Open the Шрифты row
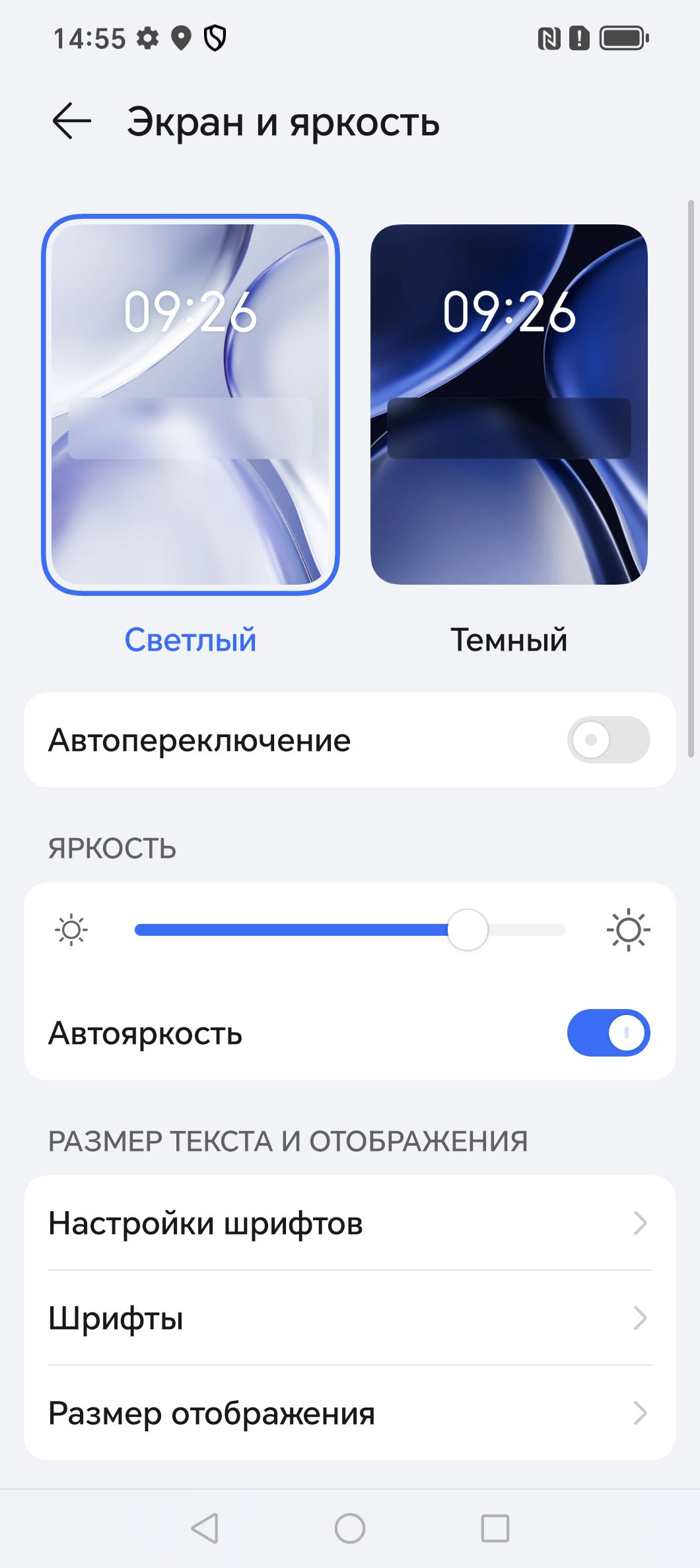The width and height of the screenshot is (700, 1568). [x=349, y=1318]
